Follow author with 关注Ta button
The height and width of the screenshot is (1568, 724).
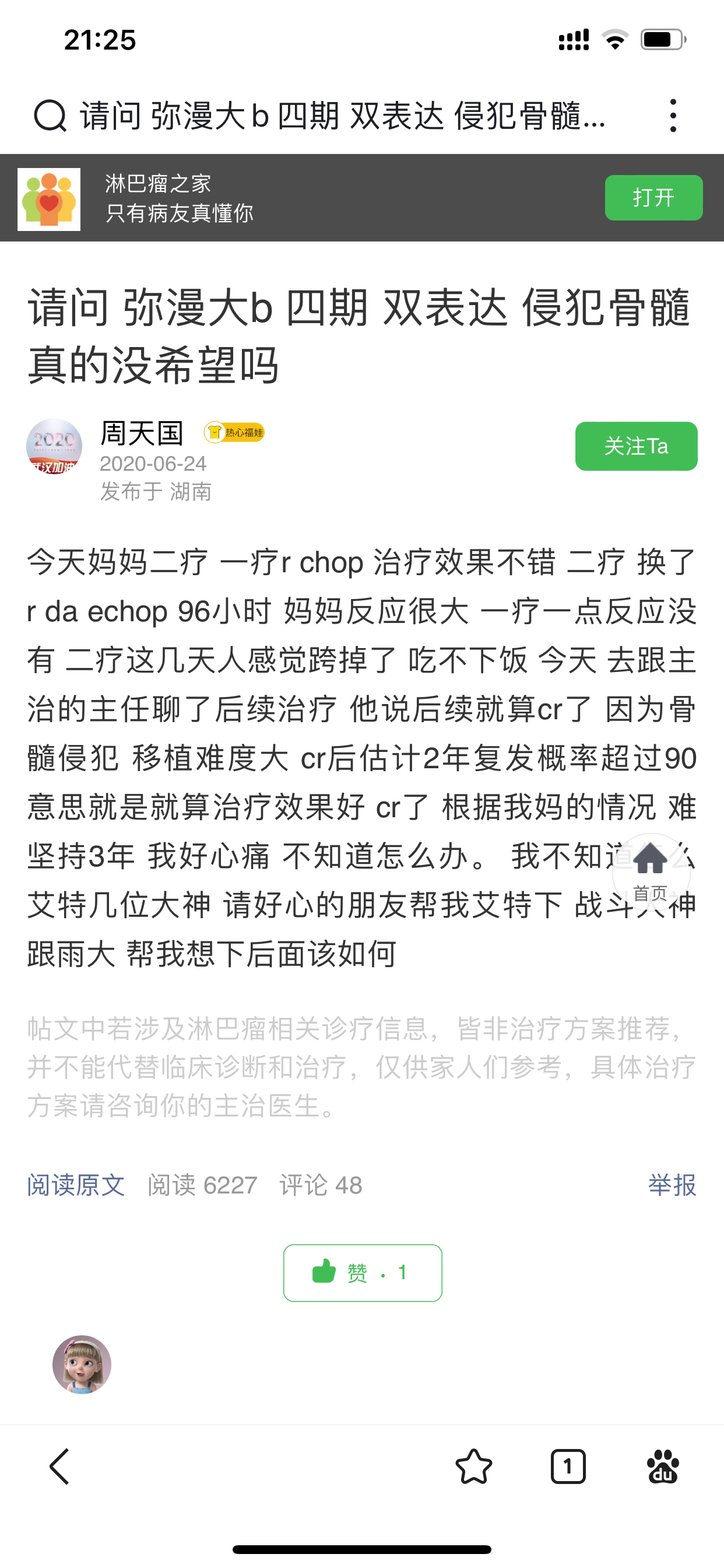(x=636, y=446)
